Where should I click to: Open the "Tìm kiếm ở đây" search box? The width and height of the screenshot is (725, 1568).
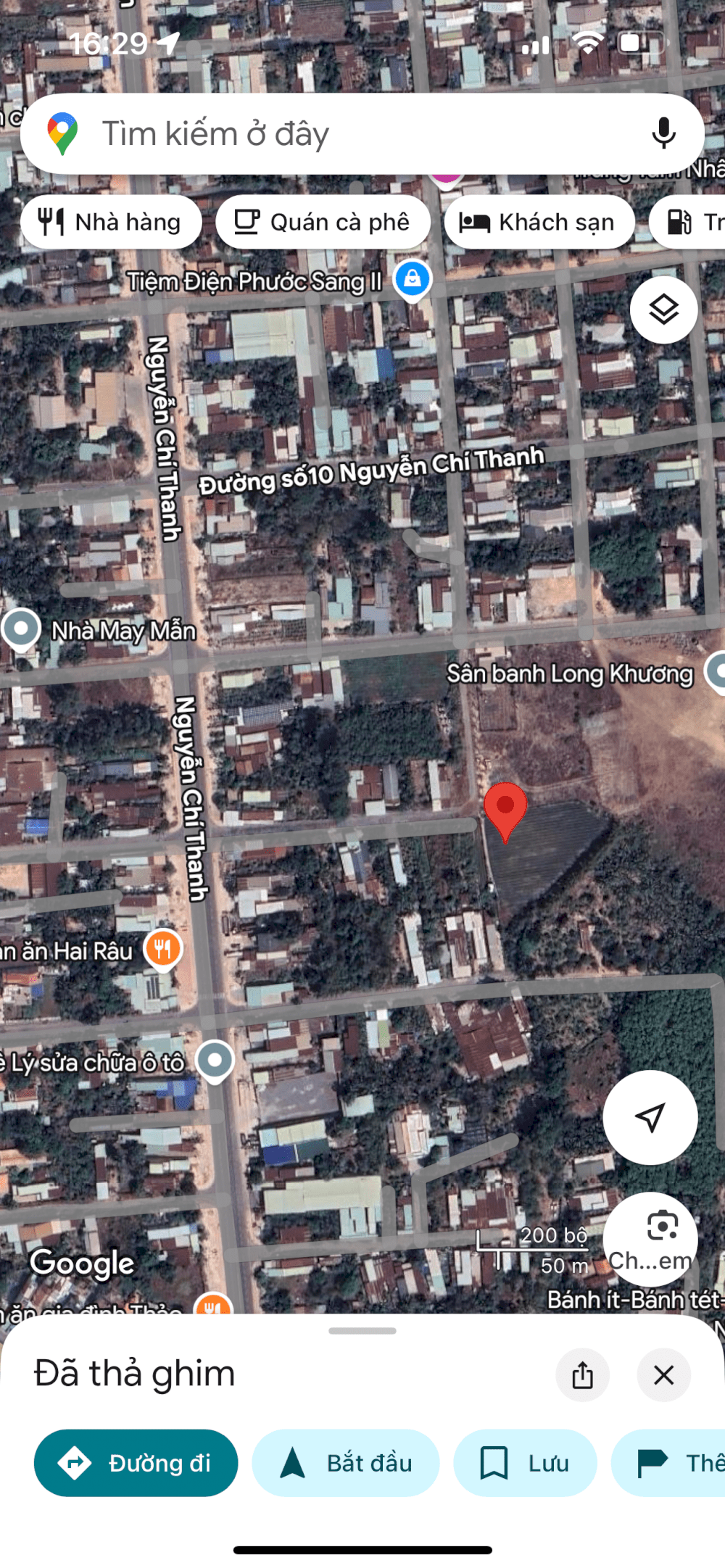pyautogui.click(x=362, y=133)
